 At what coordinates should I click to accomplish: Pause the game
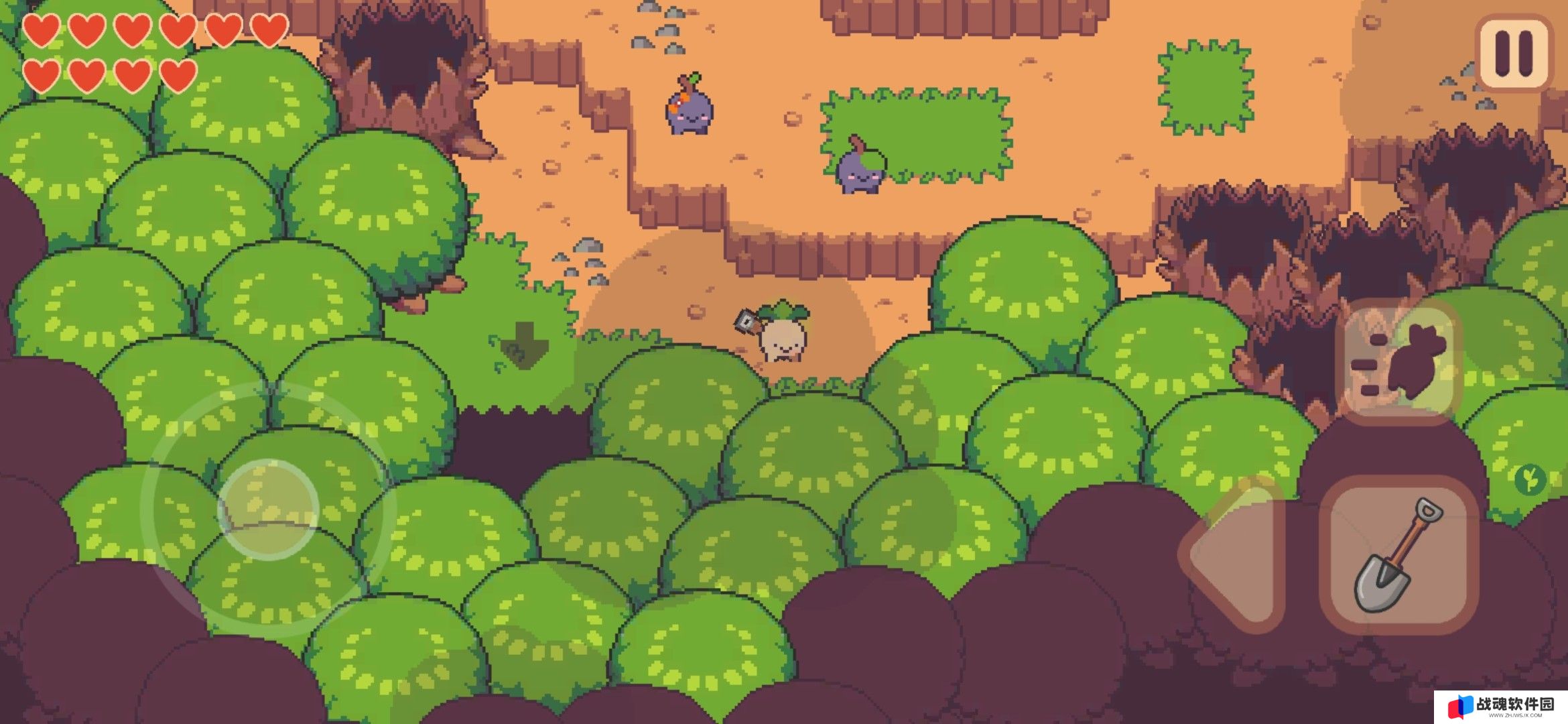pyautogui.click(x=1514, y=52)
